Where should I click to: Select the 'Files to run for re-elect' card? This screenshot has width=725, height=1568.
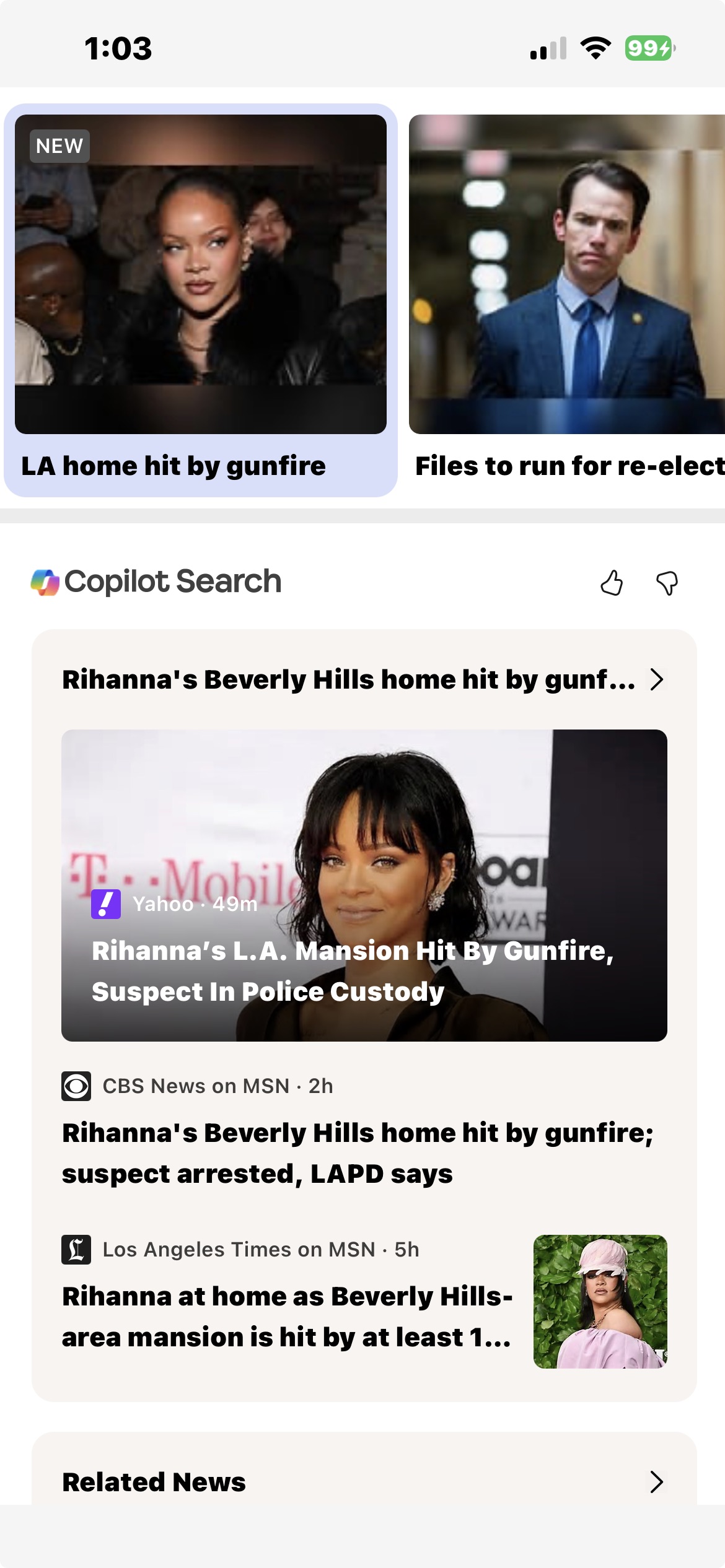(567, 300)
